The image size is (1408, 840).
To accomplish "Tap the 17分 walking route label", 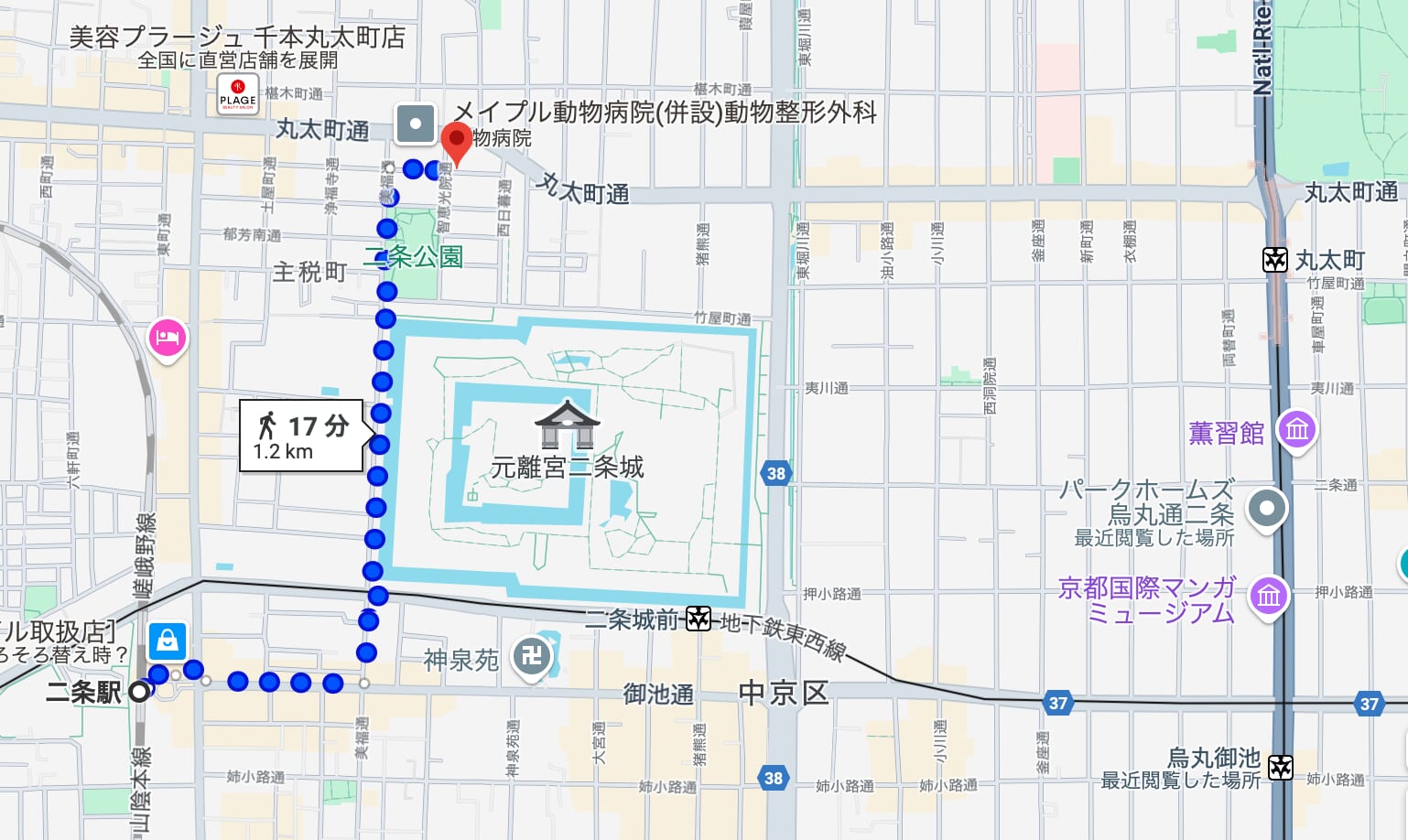I will coord(302,436).
